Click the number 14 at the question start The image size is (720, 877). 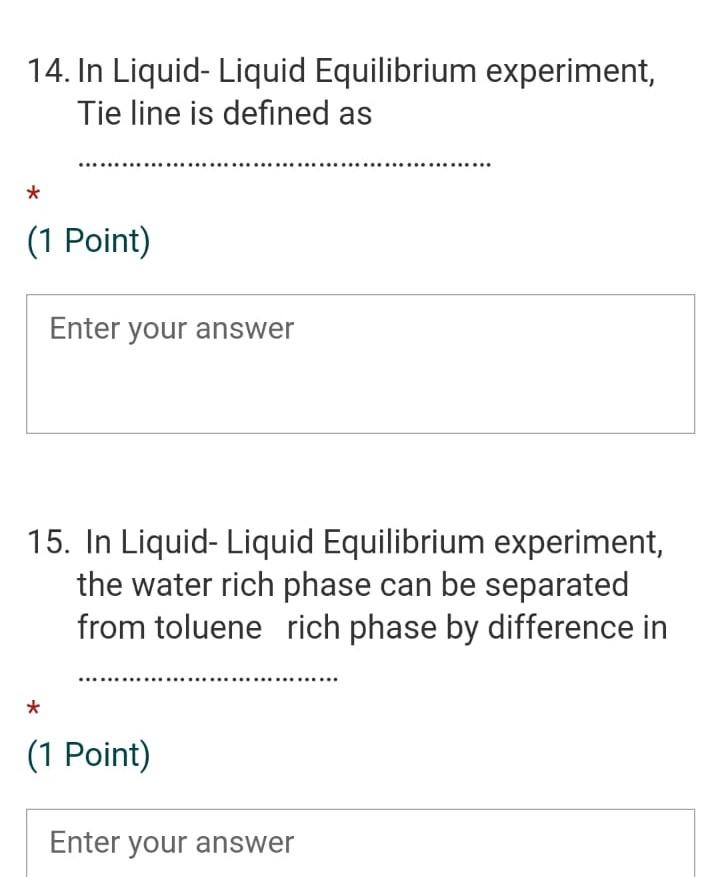point(45,70)
